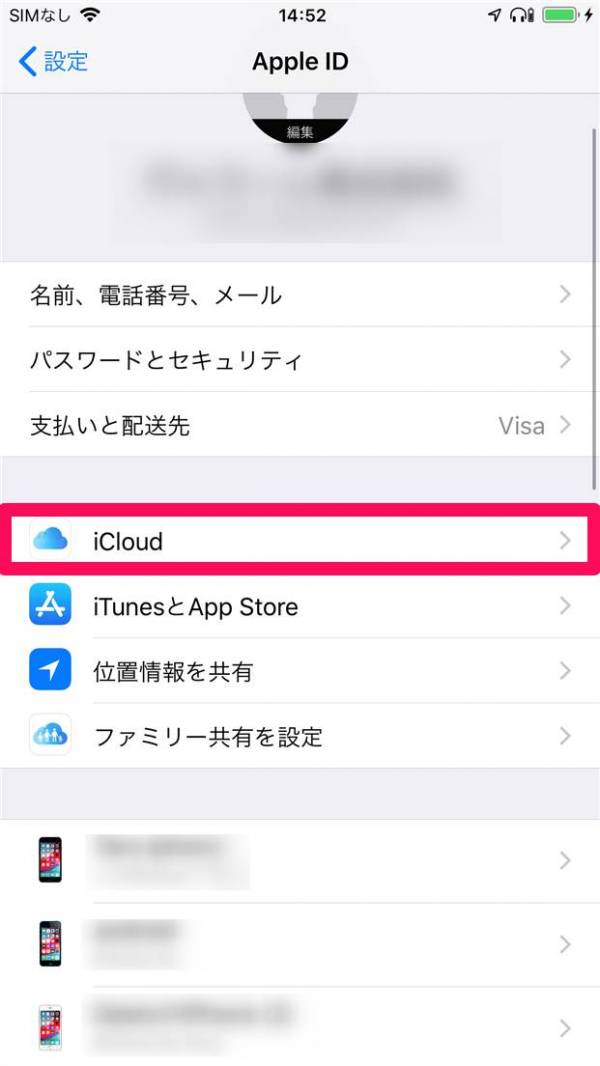The height and width of the screenshot is (1066, 600).
Task: Tap 編集 on the profile photo
Action: [299, 132]
